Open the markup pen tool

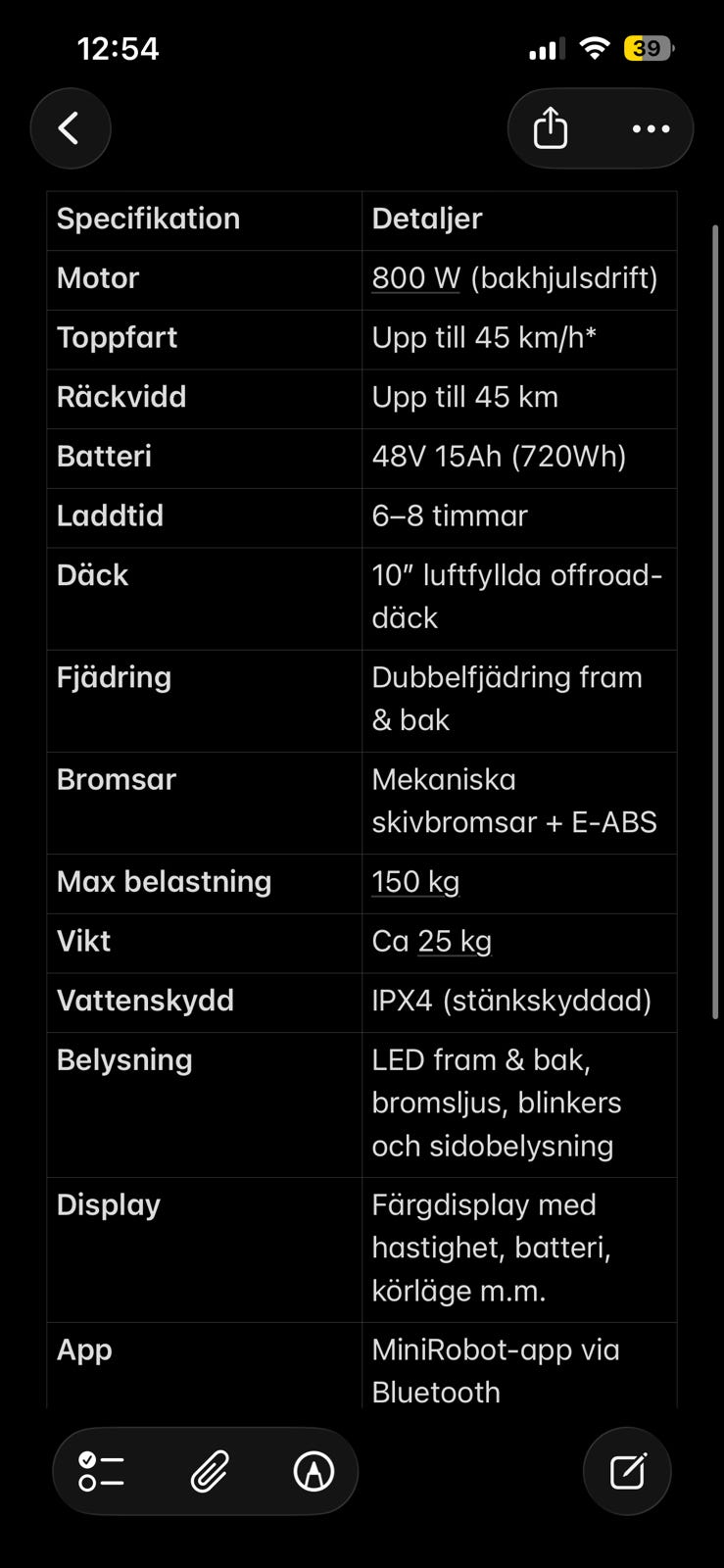[314, 1471]
